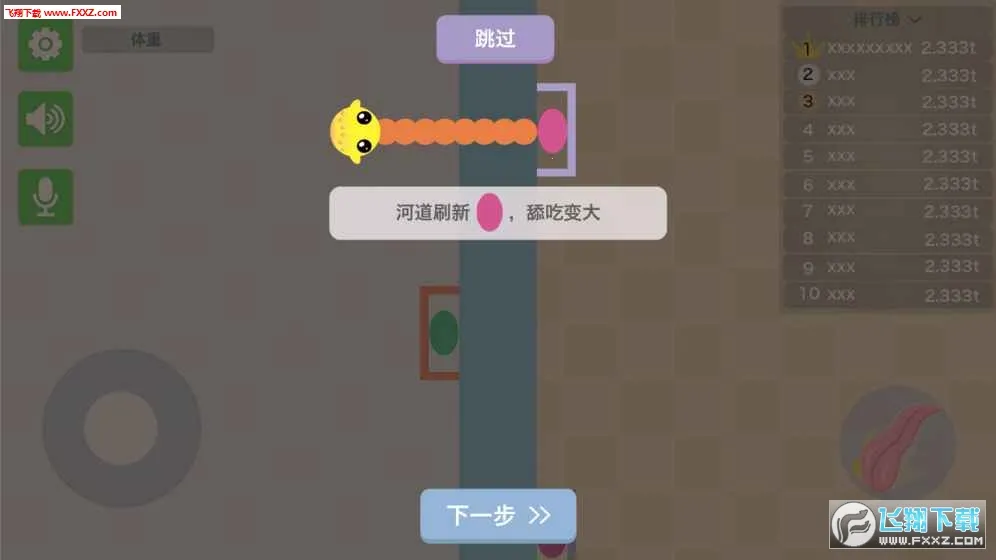Image resolution: width=996 pixels, height=560 pixels.
Task: Collapse the 排行榜 leaderboard dropdown
Action: [886, 19]
